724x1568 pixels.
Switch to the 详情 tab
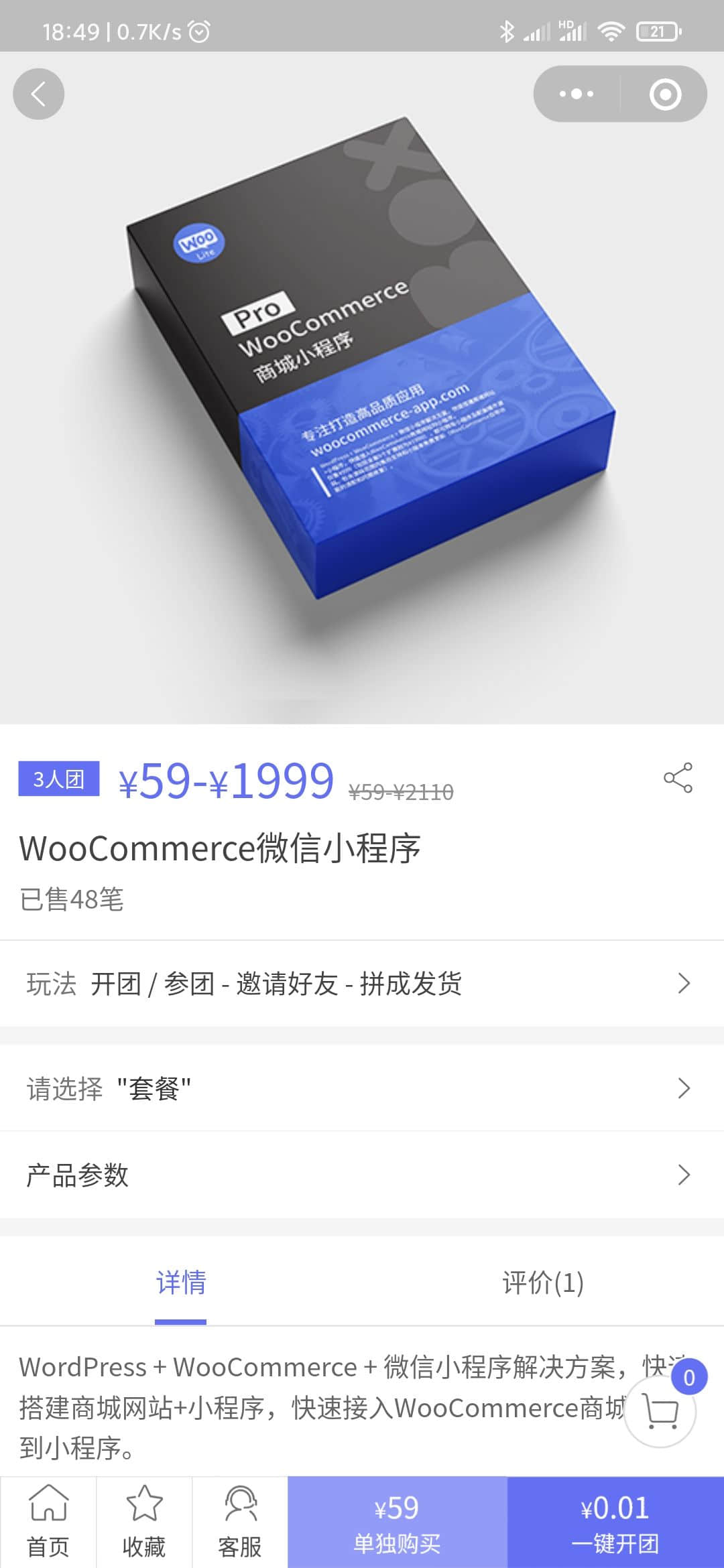(x=181, y=1283)
